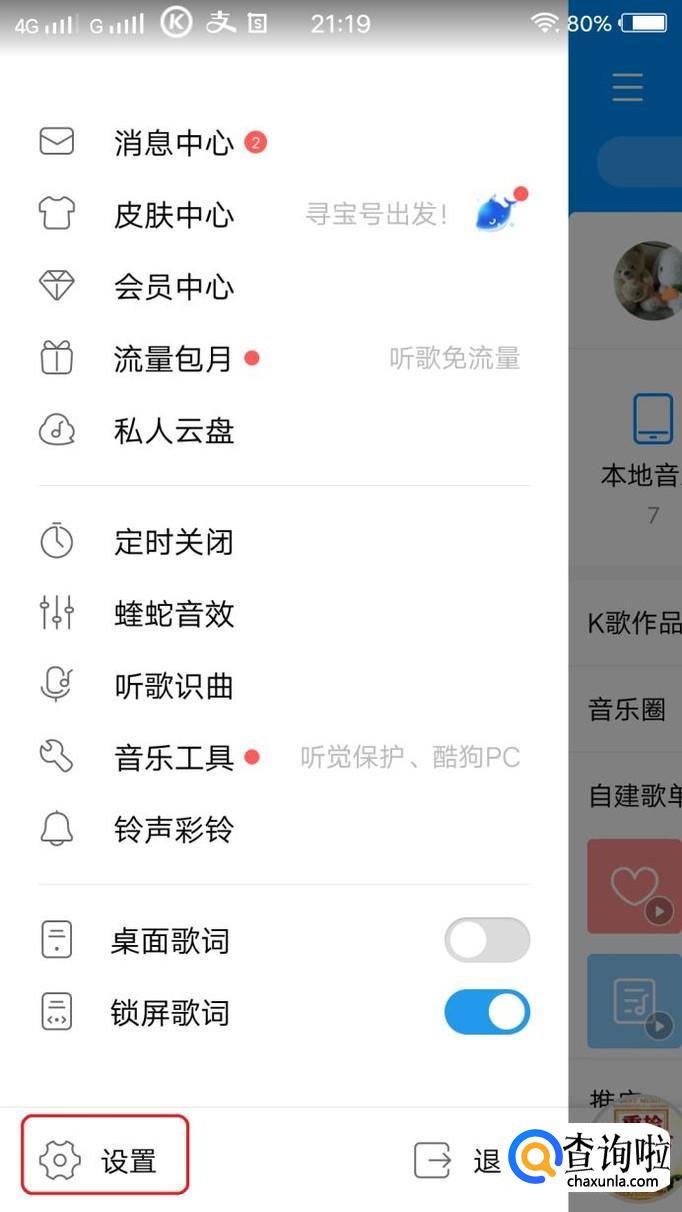Viewport: 682px width, 1212px height.
Task: Open the profile avatar
Action: 647,280
